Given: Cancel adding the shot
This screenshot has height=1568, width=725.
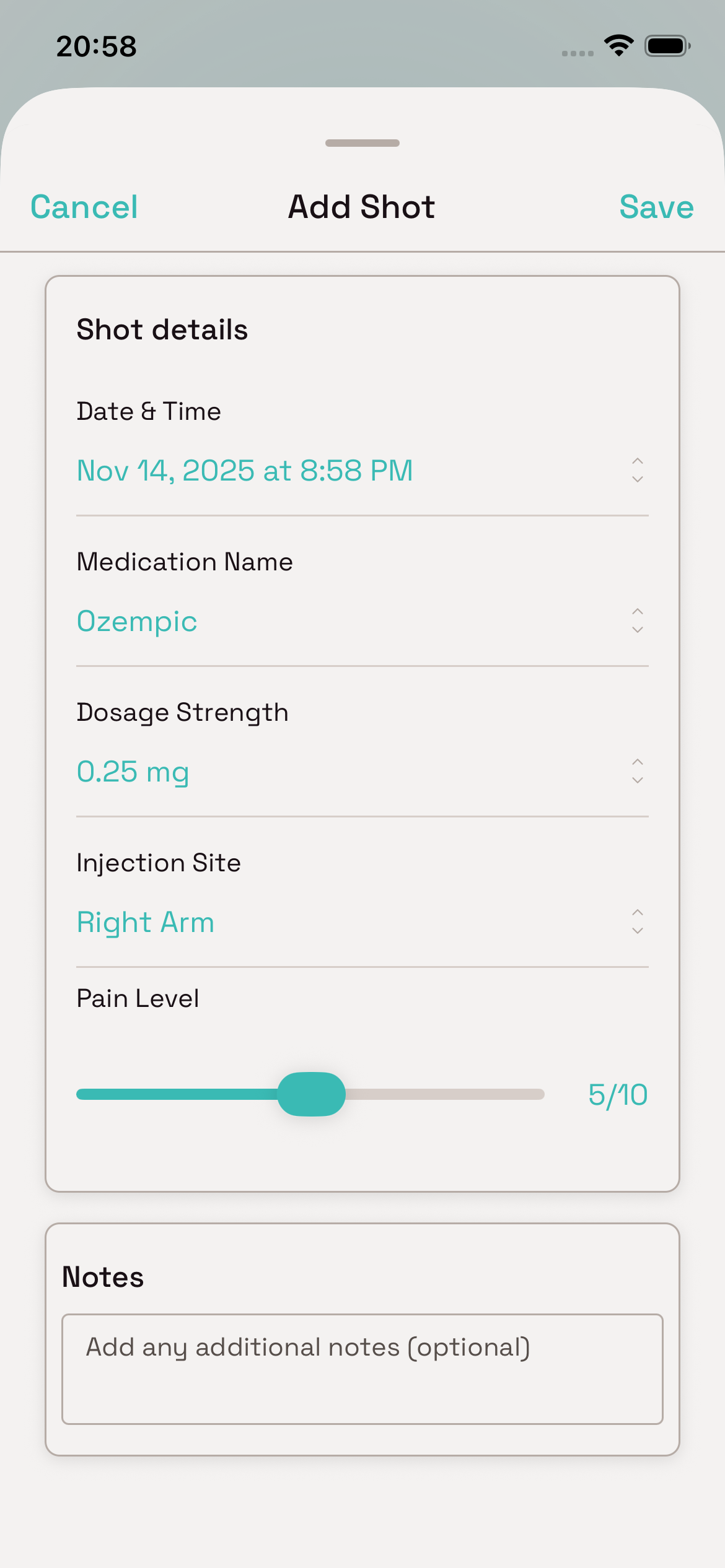Looking at the screenshot, I should click(84, 207).
